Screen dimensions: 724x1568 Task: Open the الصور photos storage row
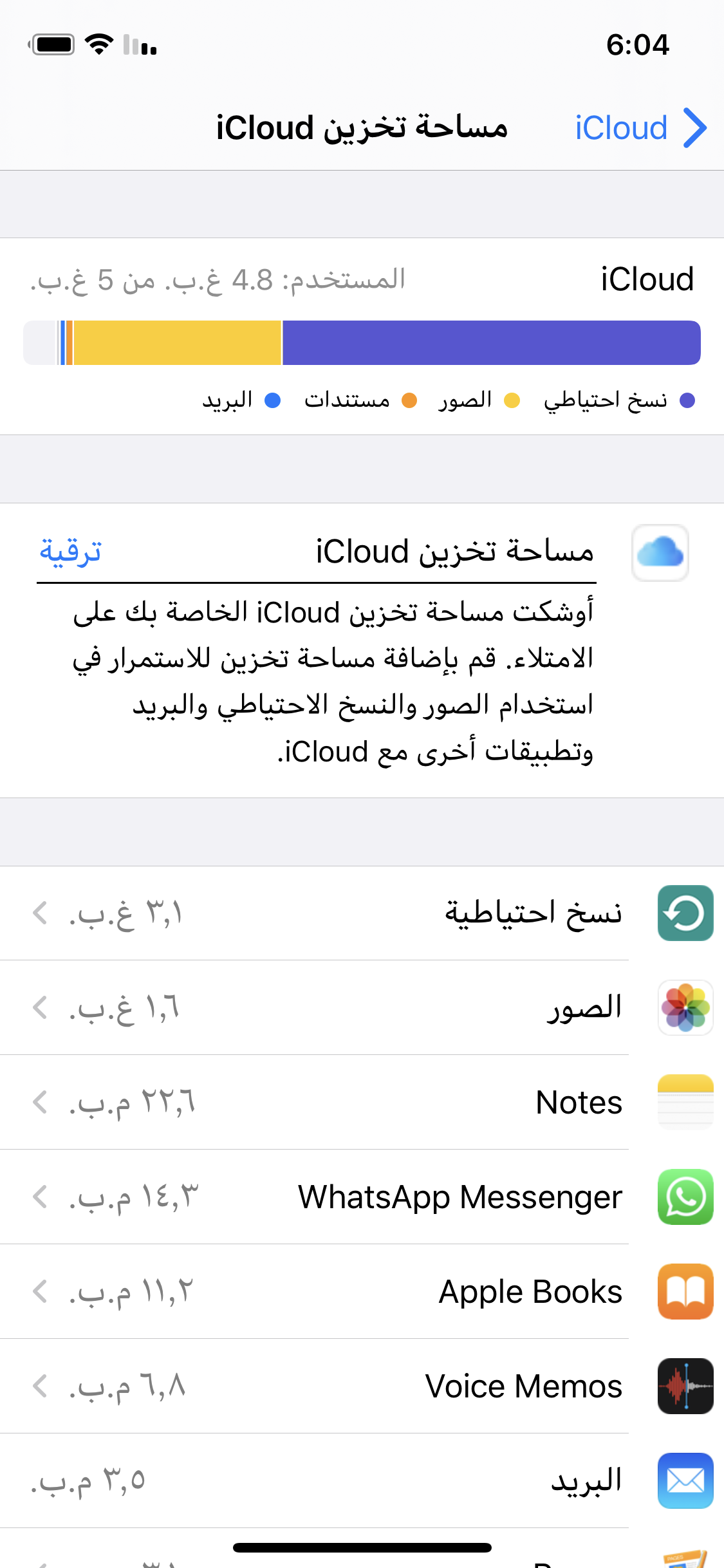pos(362,1007)
